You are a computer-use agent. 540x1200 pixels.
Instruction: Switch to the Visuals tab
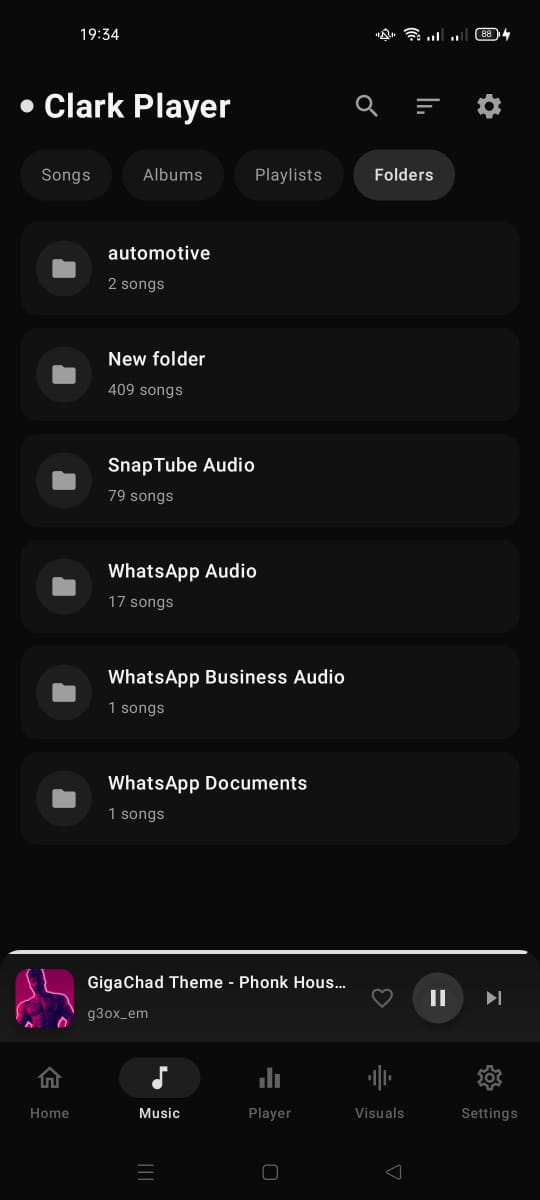click(x=379, y=1091)
